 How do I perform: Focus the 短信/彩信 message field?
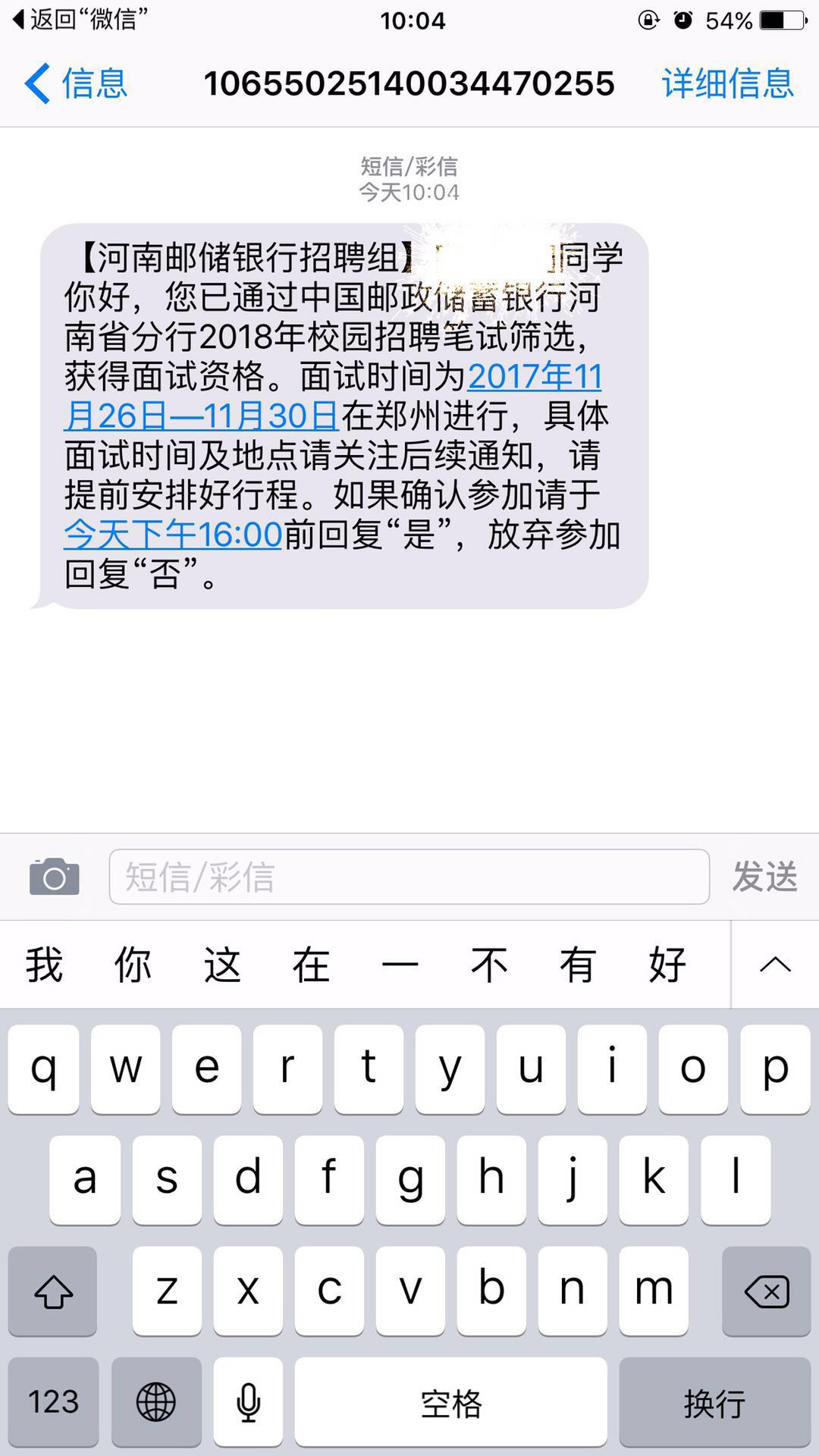click(x=409, y=877)
